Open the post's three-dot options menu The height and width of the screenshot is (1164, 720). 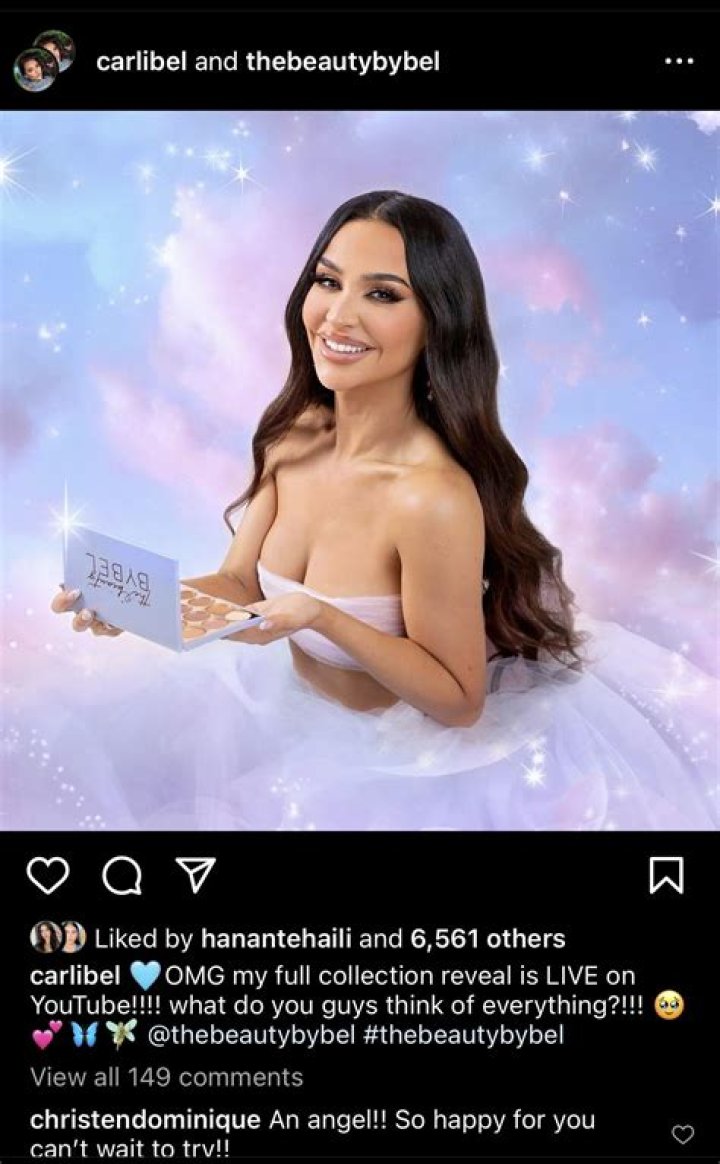point(678,61)
